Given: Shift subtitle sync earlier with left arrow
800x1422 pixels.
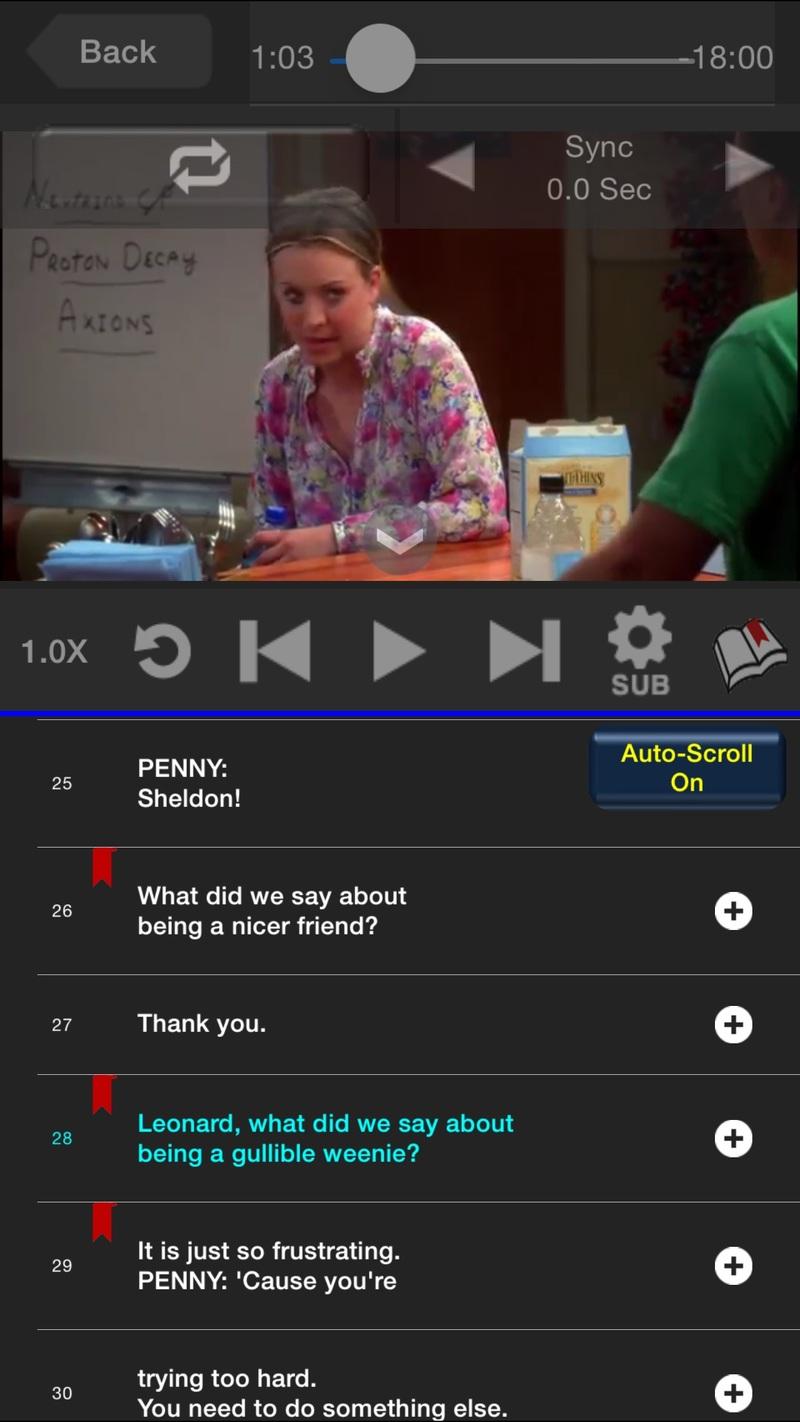Looking at the screenshot, I should (452, 167).
